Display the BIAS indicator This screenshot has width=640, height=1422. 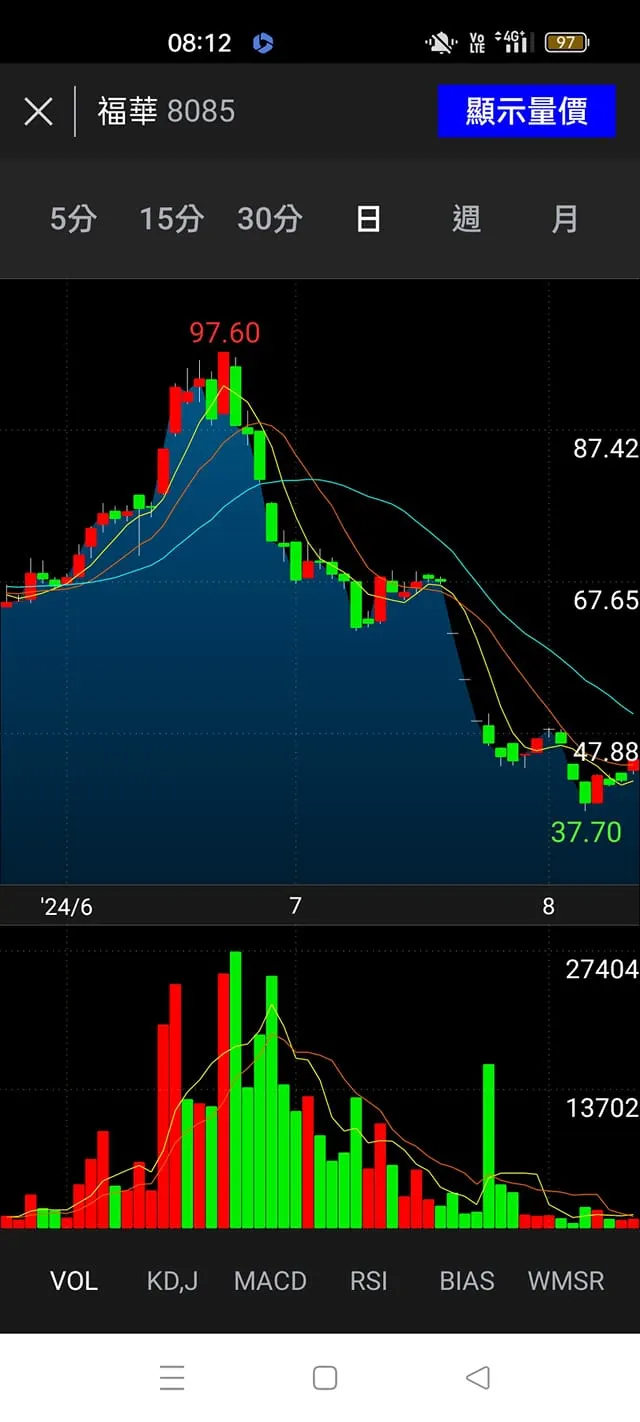pyautogui.click(x=467, y=1281)
